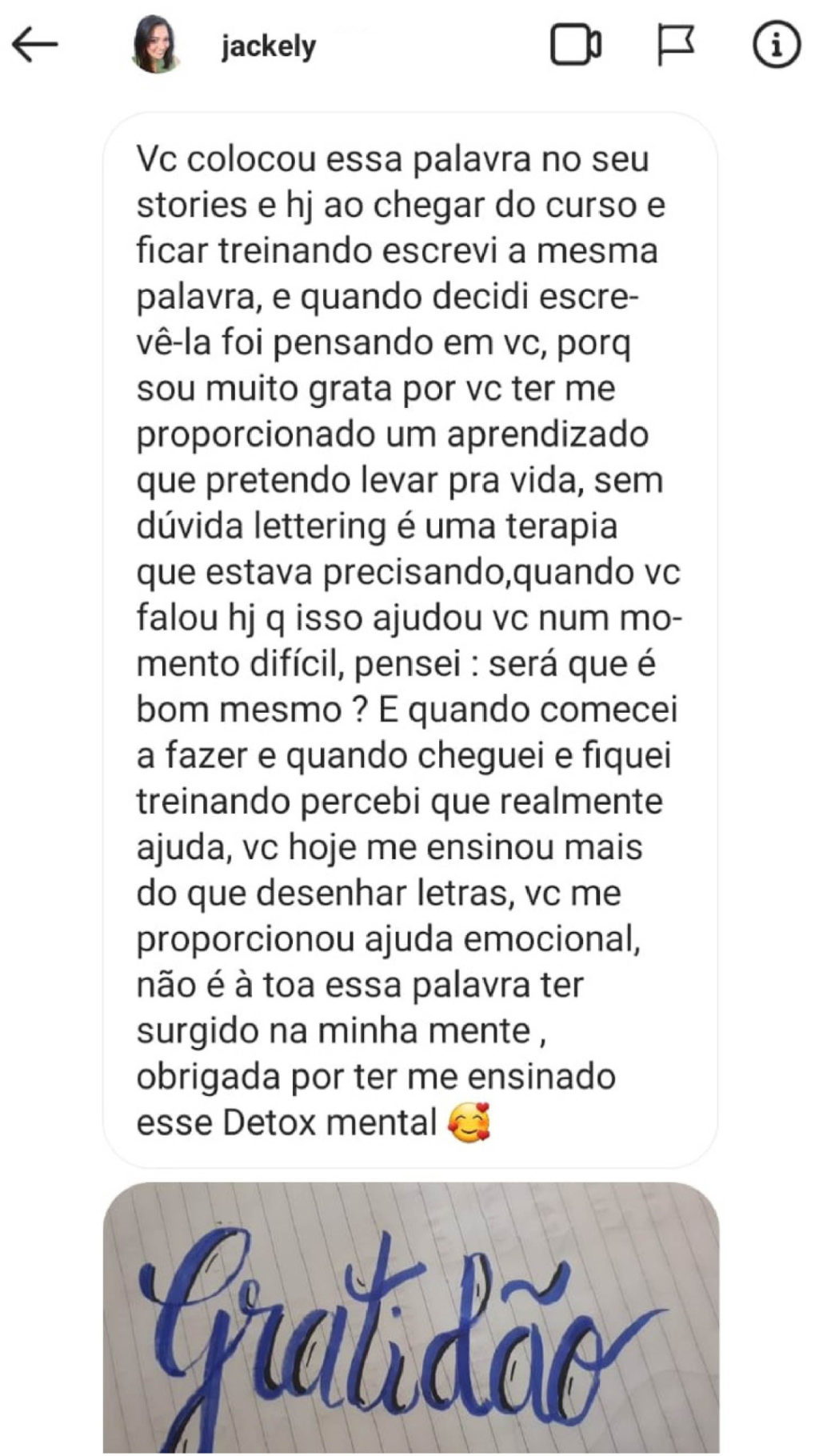This screenshot has height=1456, width=819.
Task: Open the Gratidão lettering photo
Action: [x=410, y=1320]
